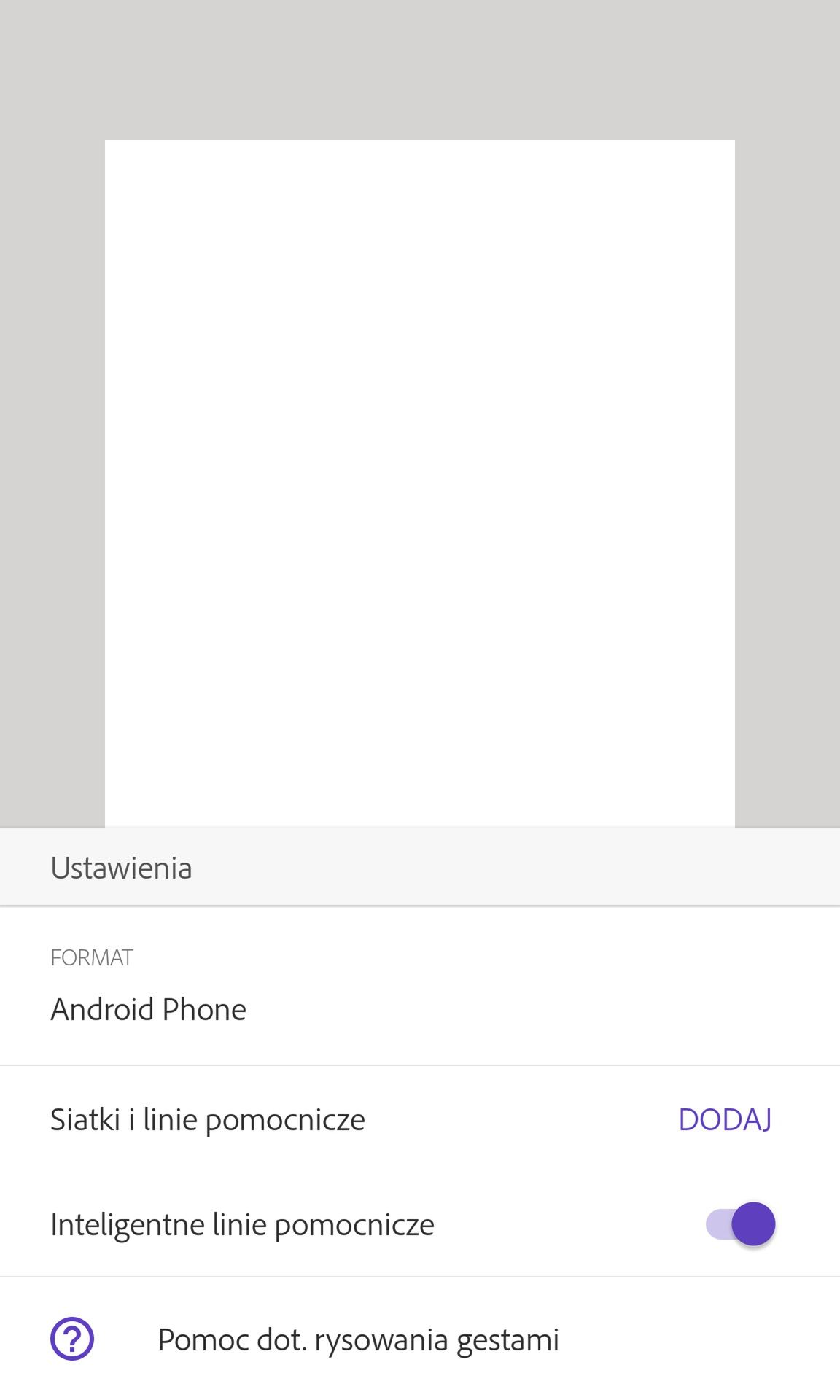Image resolution: width=840 pixels, height=1400 pixels.
Task: Open the Android Phone format setting
Action: (420, 986)
